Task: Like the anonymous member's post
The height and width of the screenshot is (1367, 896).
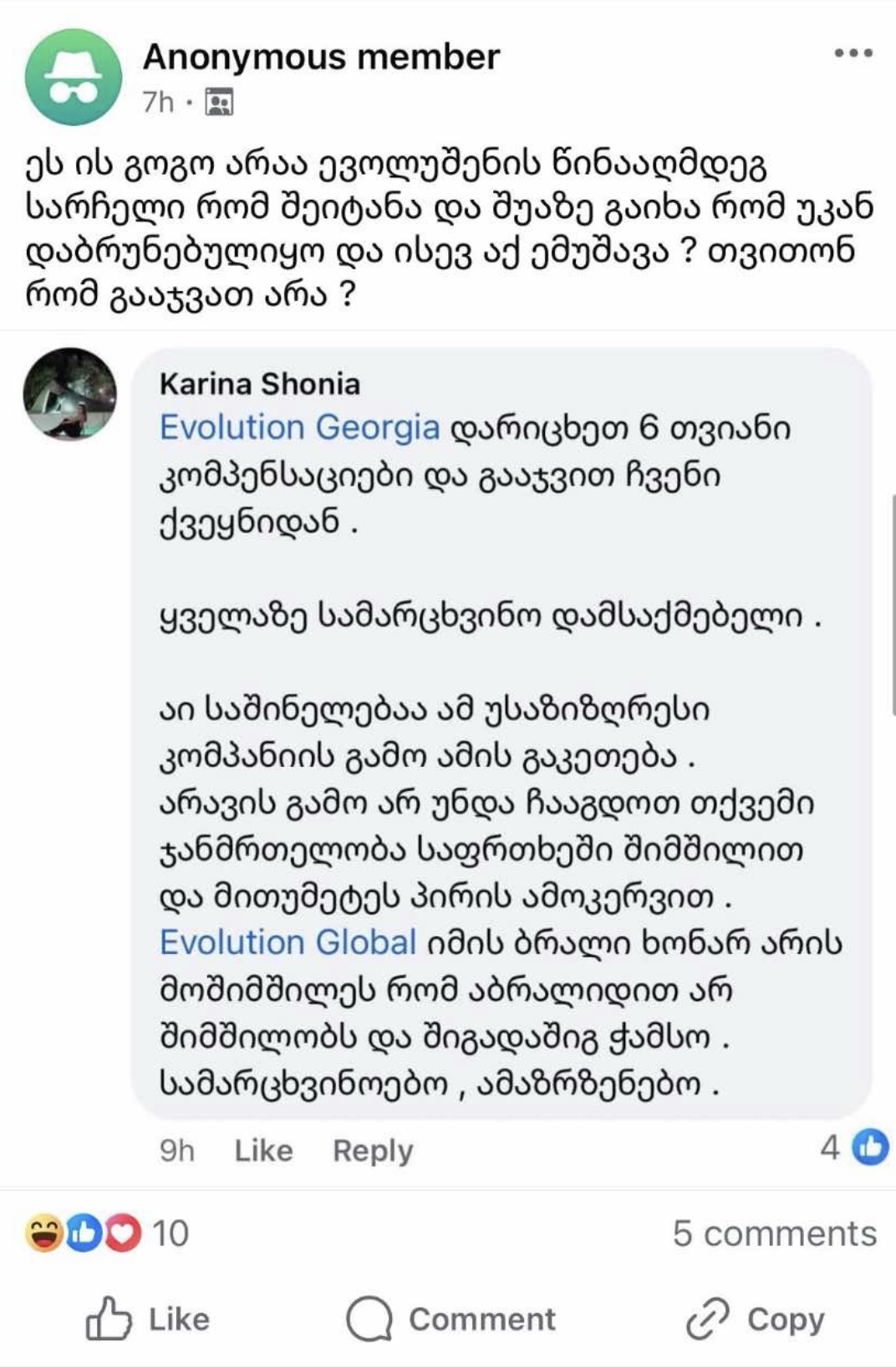Action: [149, 1319]
